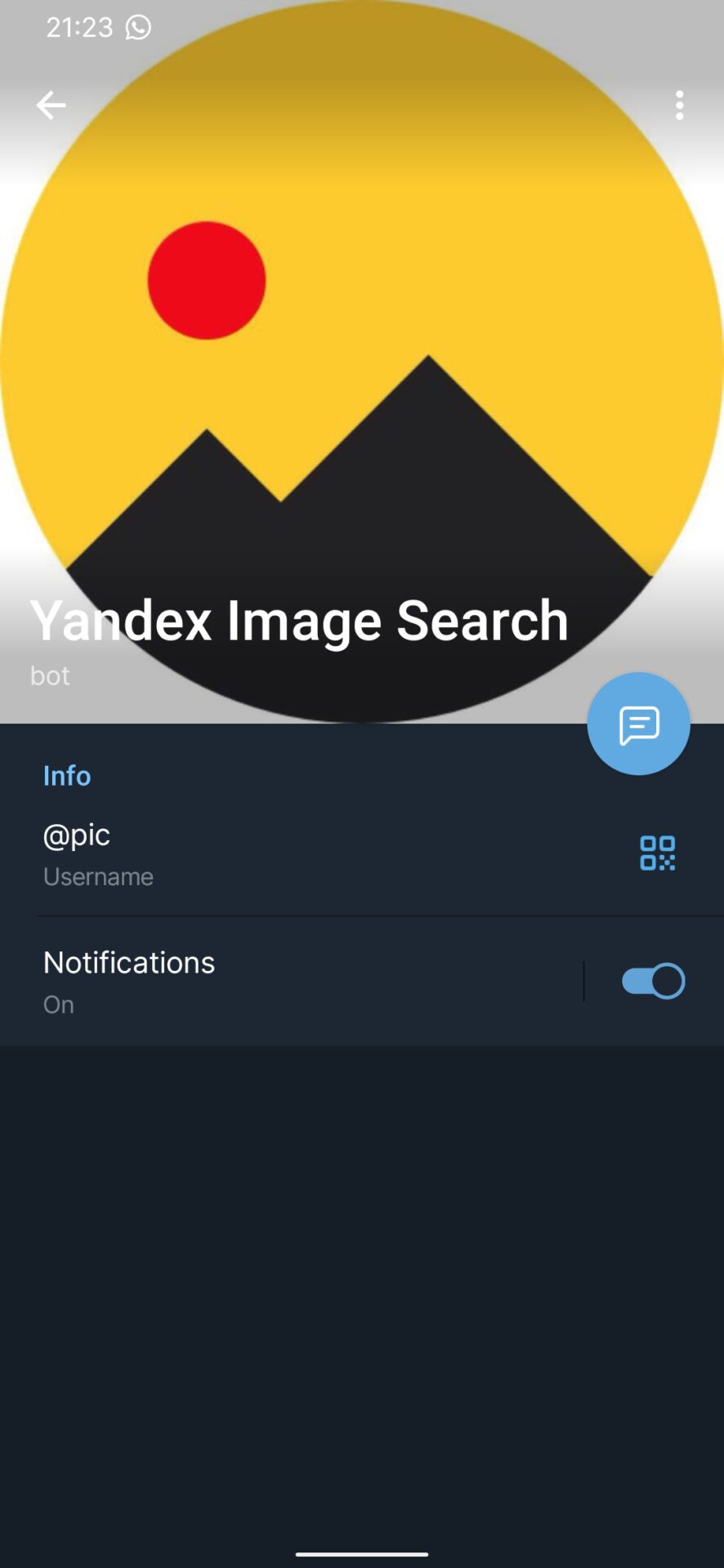Viewport: 724px width, 1568px height.
Task: Show the QR code for @pic
Action: (657, 853)
